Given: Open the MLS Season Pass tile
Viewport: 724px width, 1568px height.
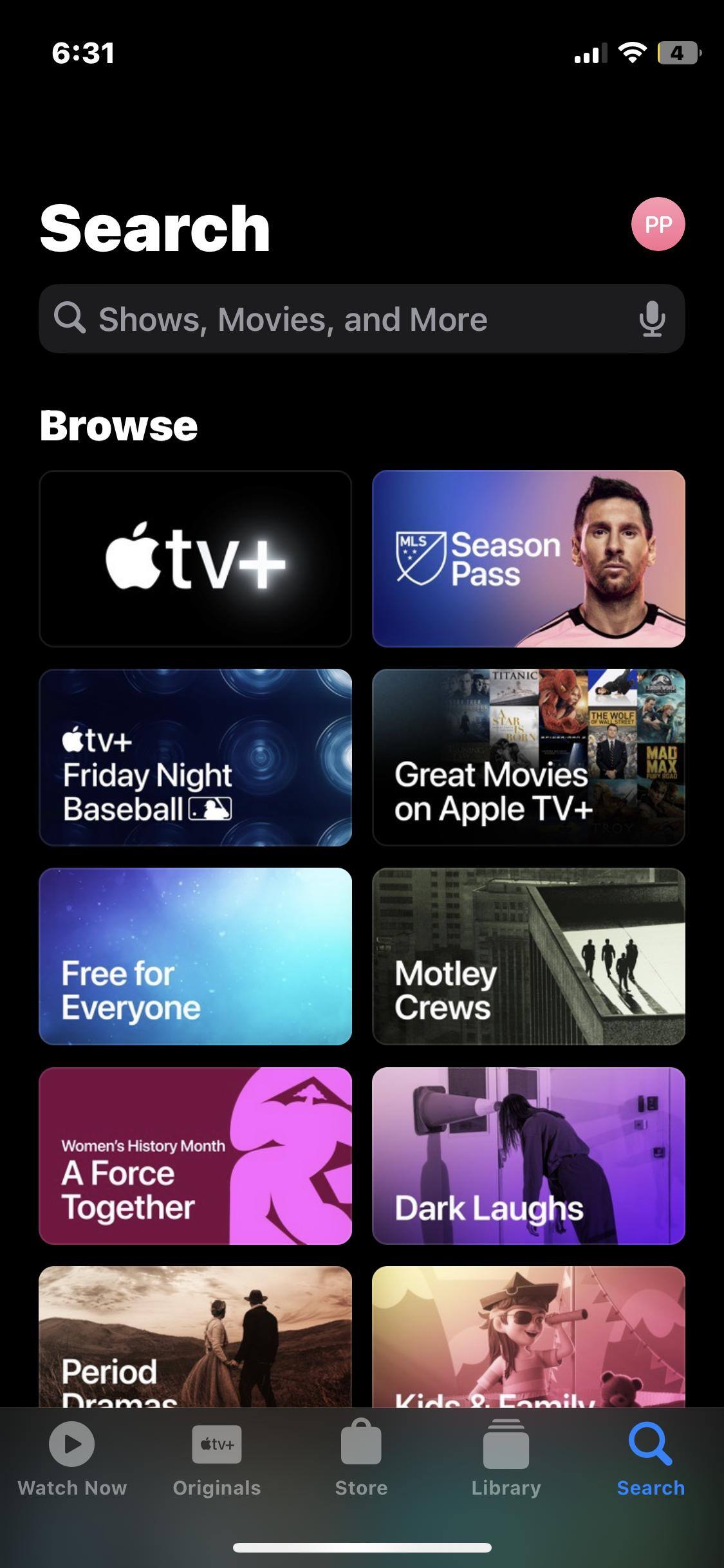Looking at the screenshot, I should 528,558.
